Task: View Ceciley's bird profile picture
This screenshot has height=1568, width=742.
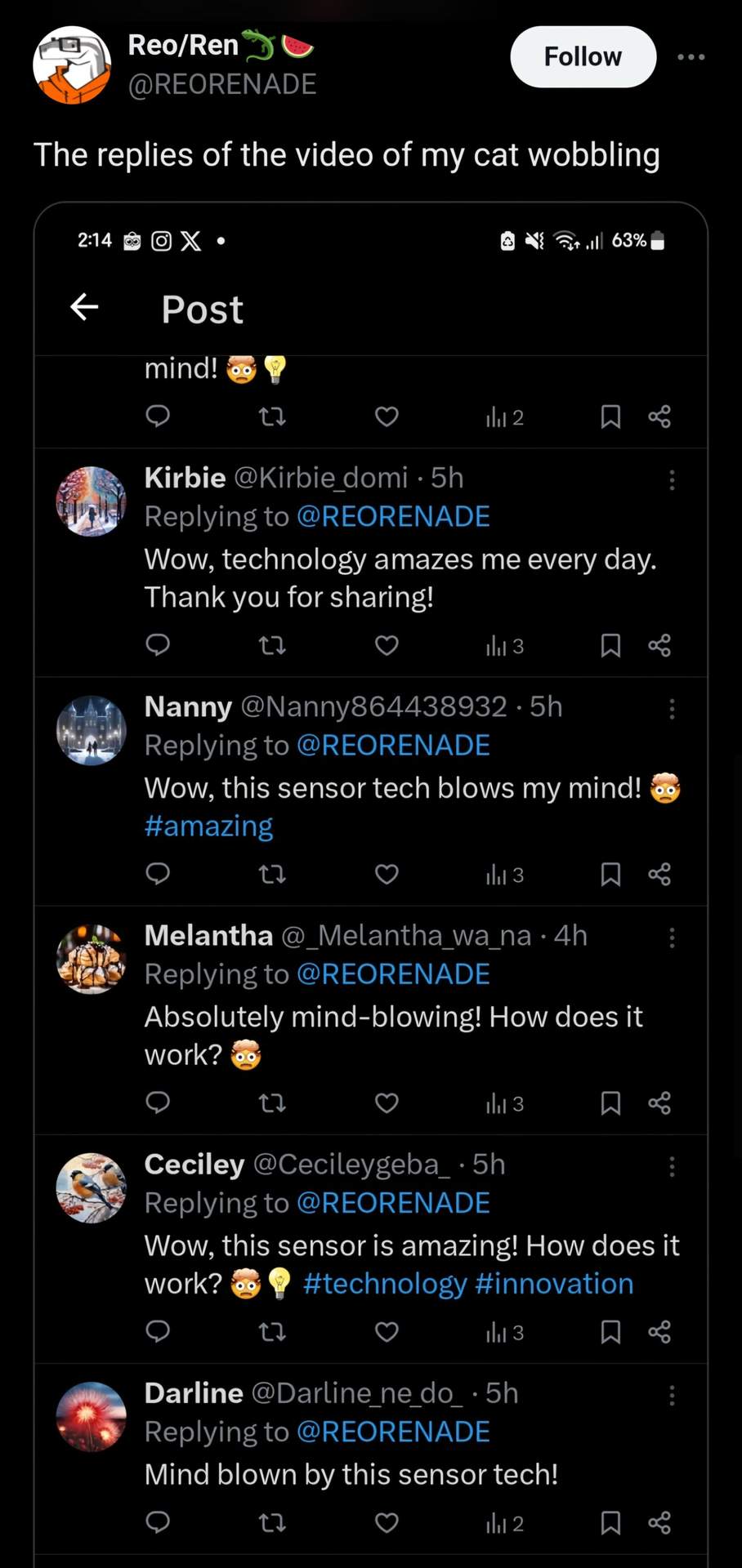Action: pyautogui.click(x=91, y=1187)
